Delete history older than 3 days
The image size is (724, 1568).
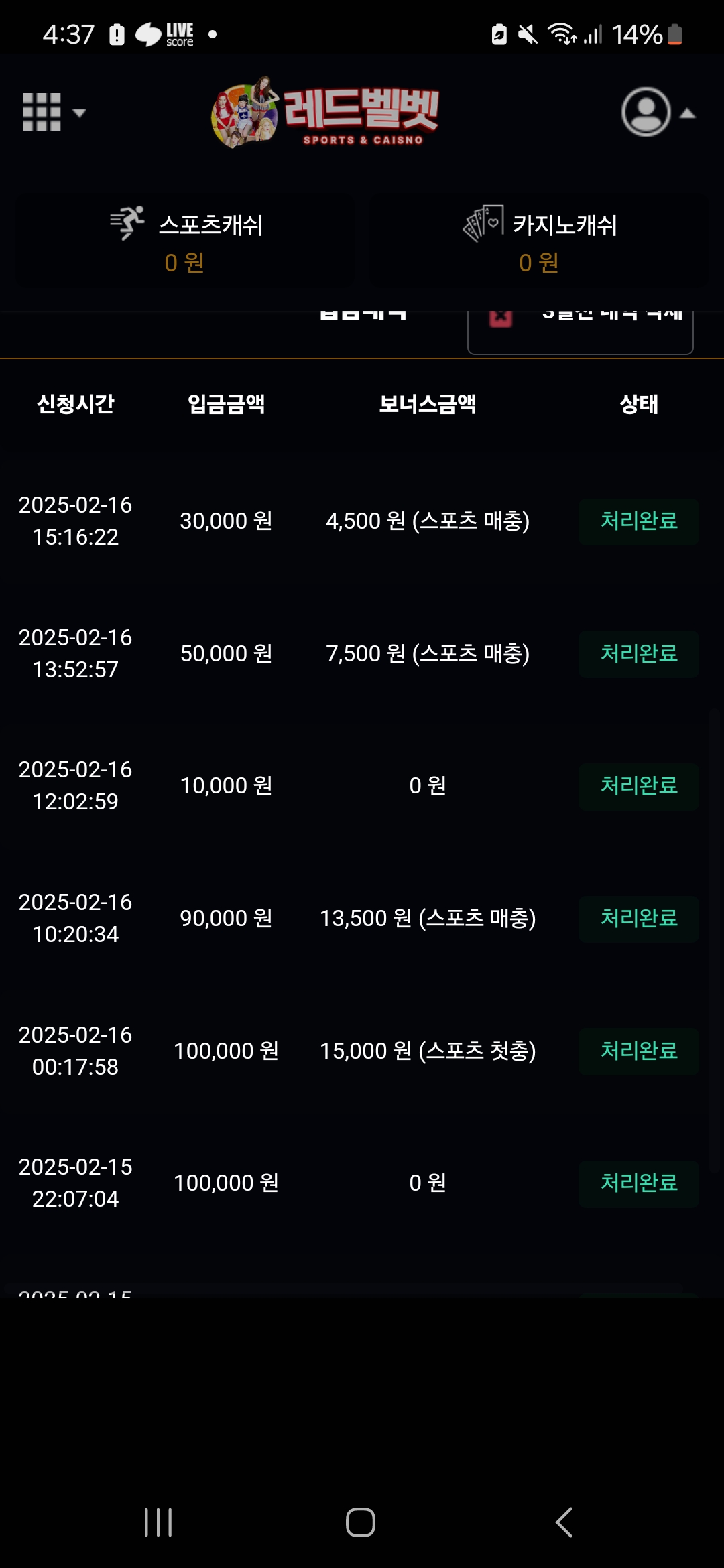point(581,330)
